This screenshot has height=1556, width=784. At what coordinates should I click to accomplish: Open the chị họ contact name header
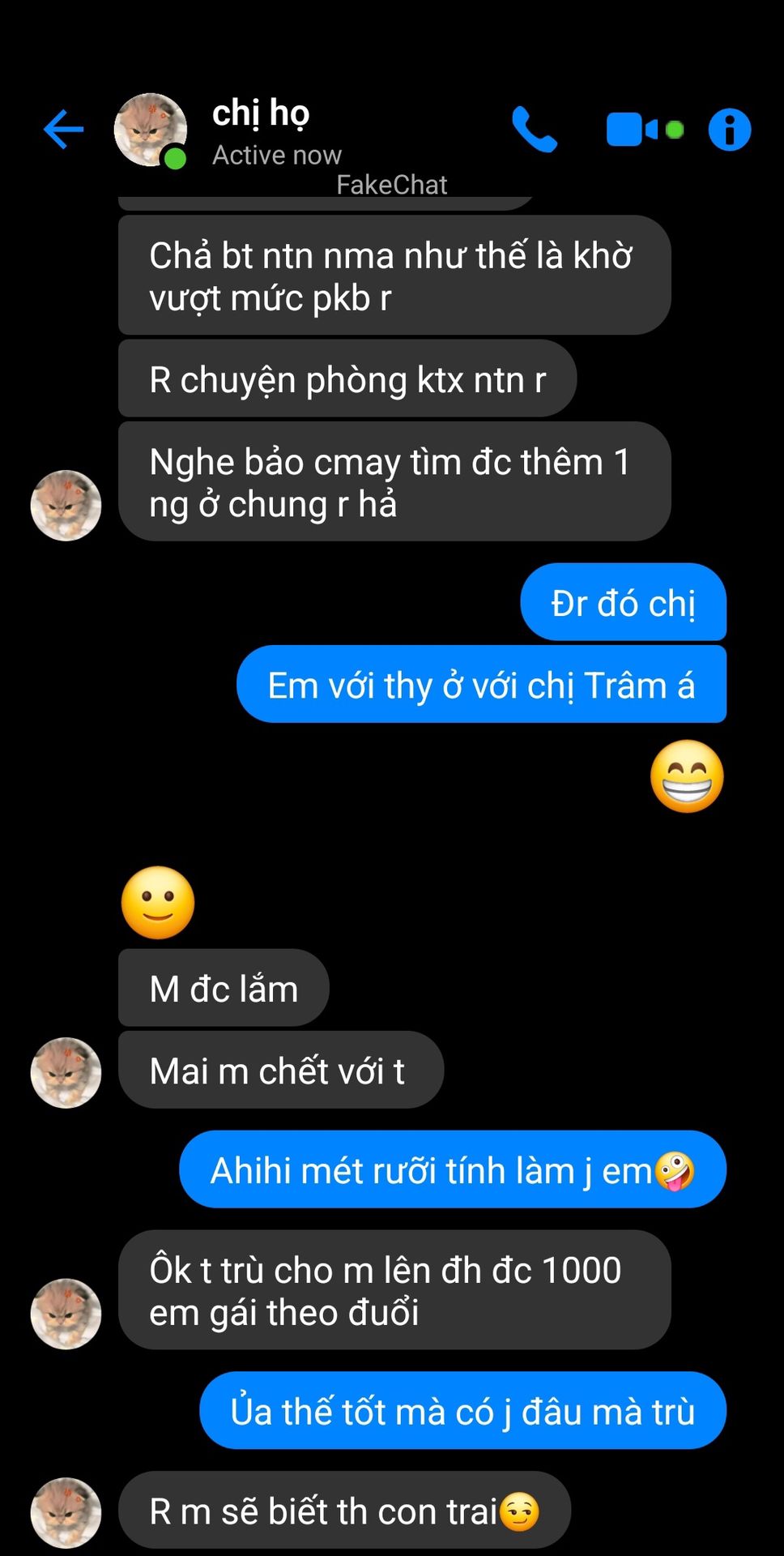pyautogui.click(x=261, y=113)
